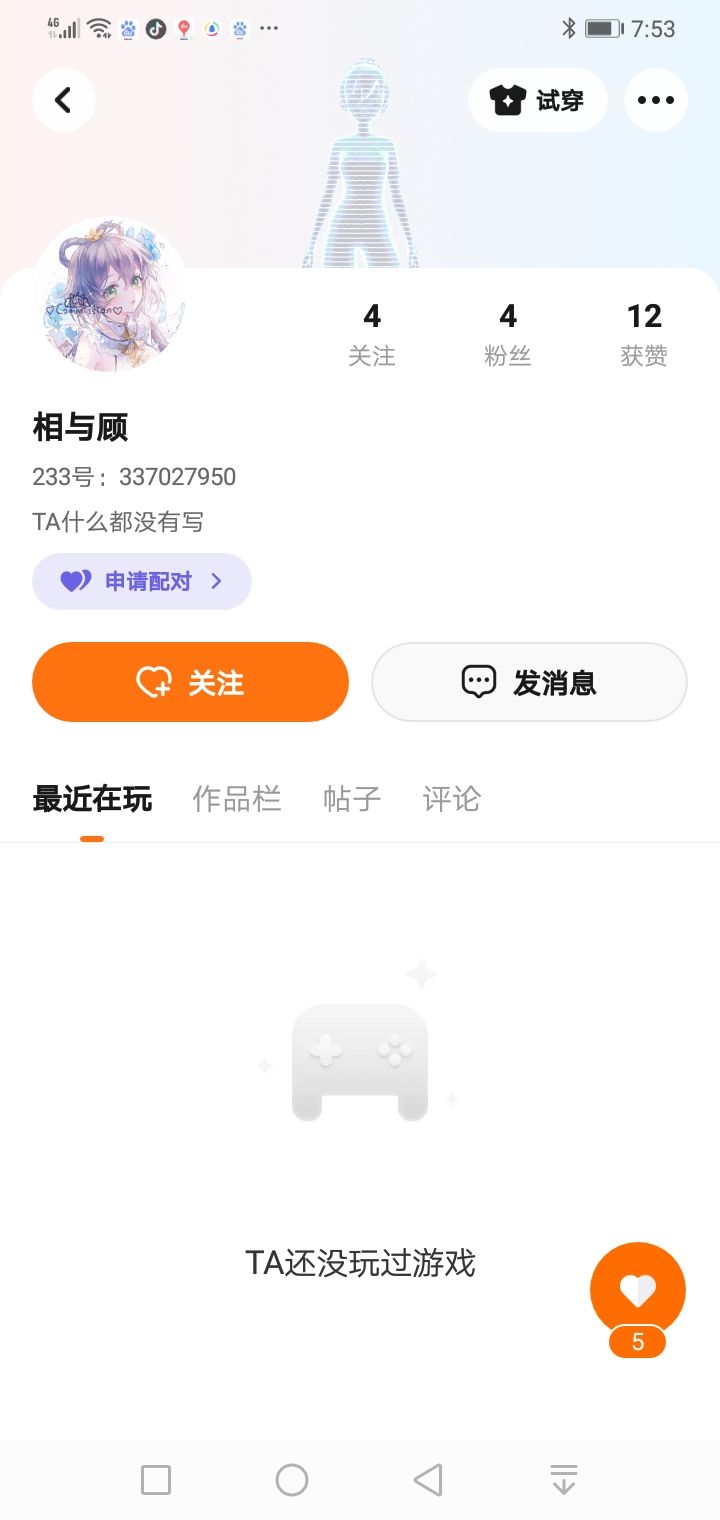The width and height of the screenshot is (720, 1520).
Task: View the 关注 following count
Action: pyautogui.click(x=372, y=335)
